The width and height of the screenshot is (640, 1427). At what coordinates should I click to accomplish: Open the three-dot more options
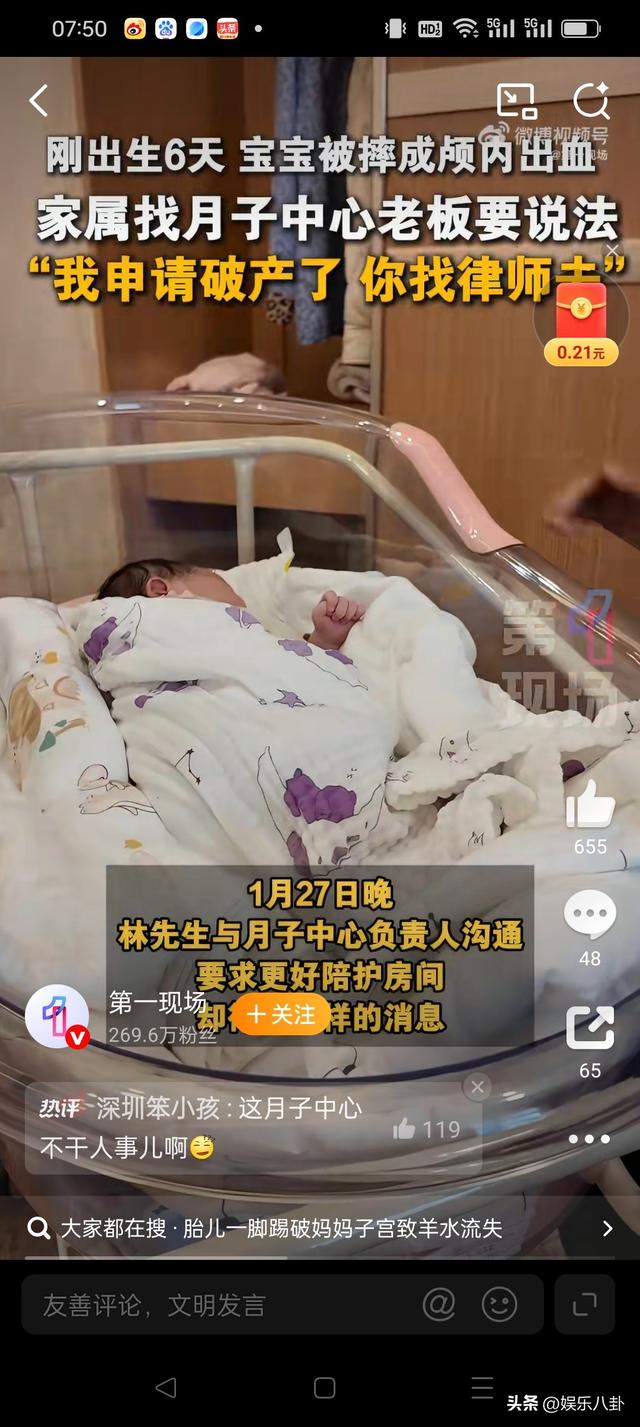point(590,1139)
